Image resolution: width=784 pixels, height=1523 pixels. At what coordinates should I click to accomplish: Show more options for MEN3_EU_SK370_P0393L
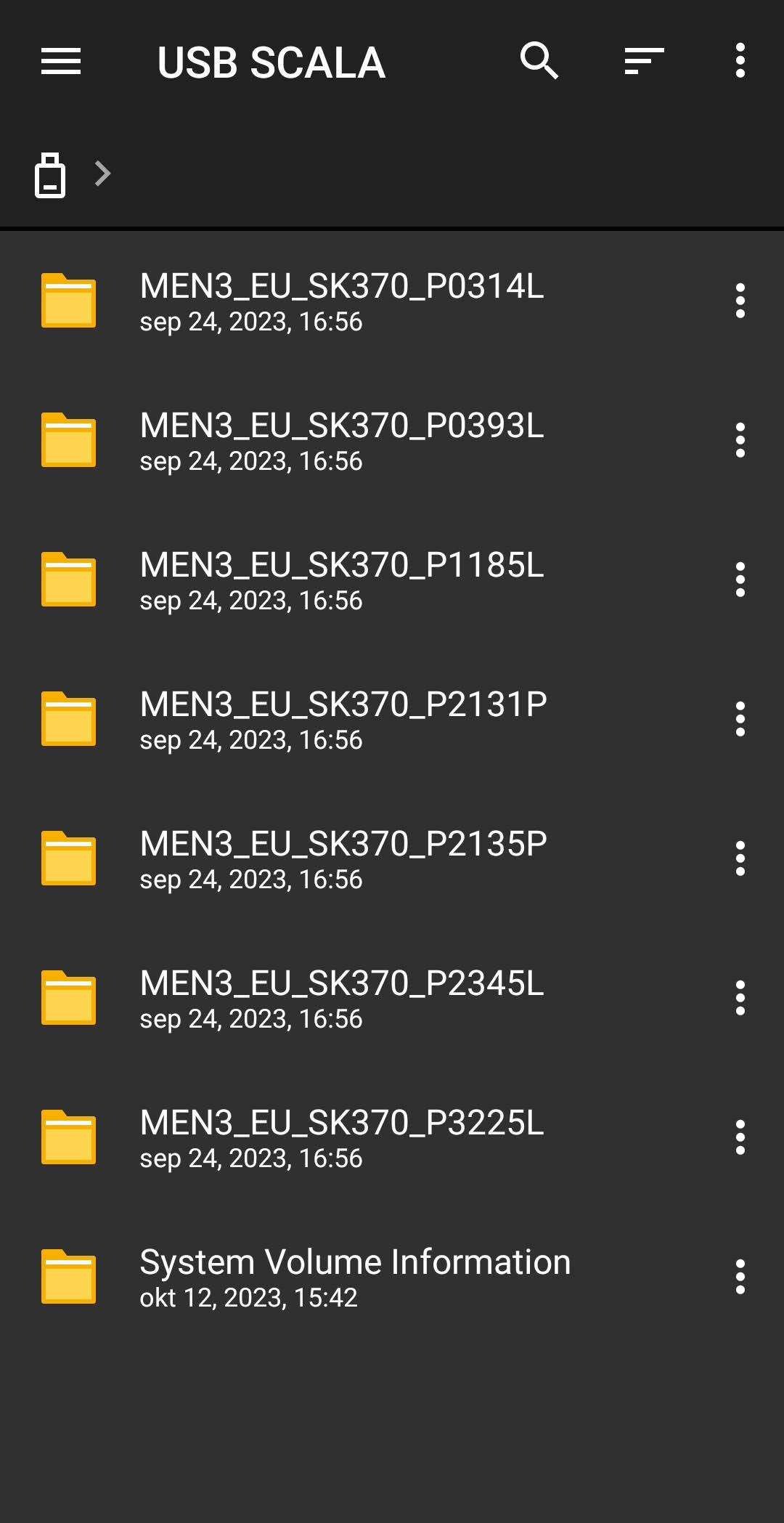740,440
